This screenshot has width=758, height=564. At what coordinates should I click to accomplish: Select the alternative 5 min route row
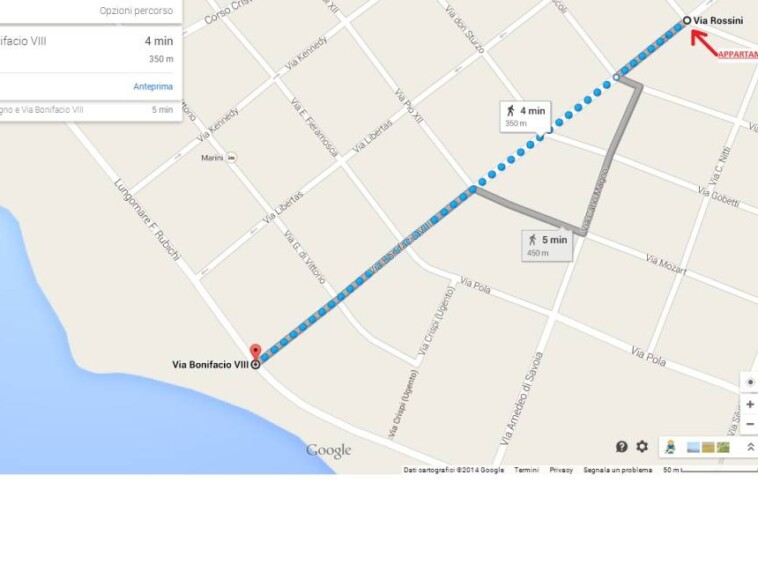point(90,110)
